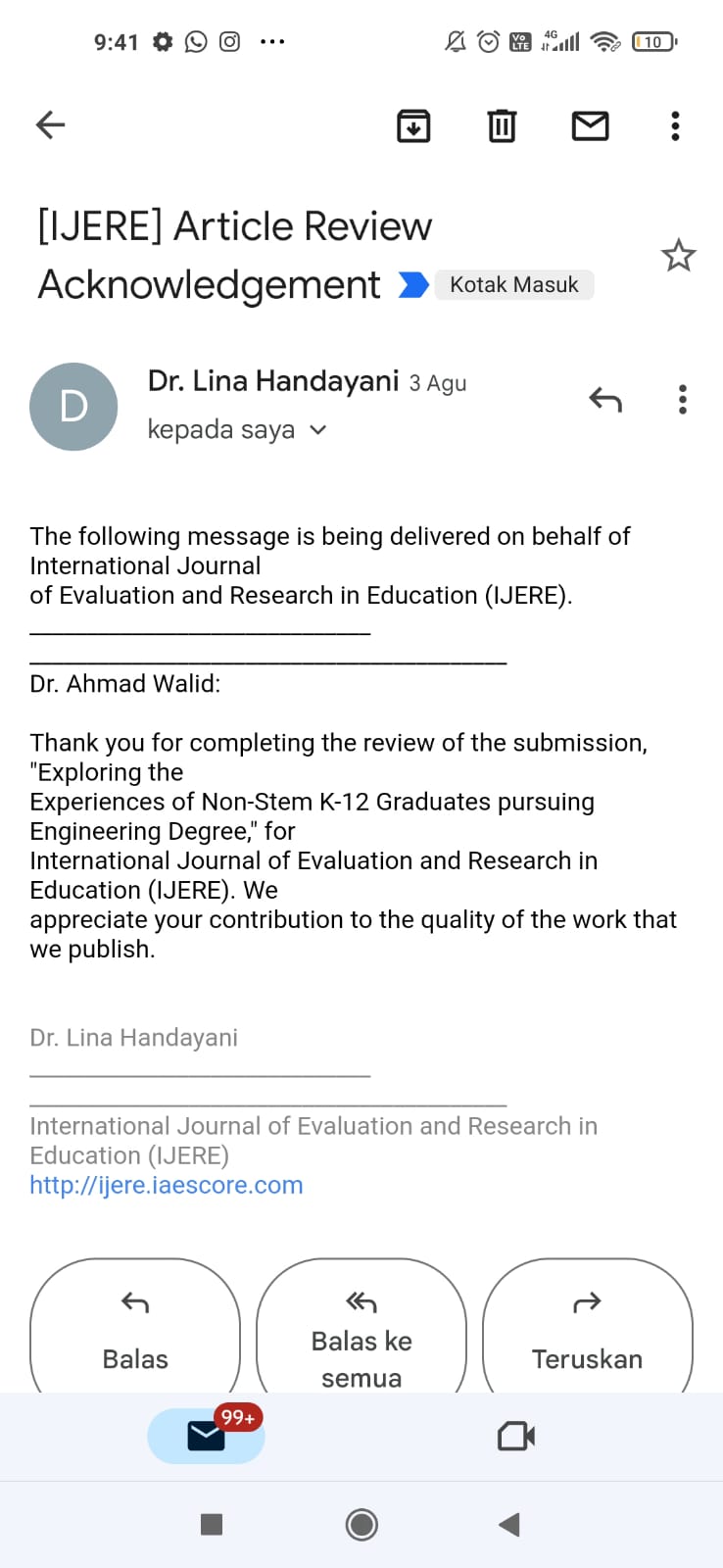Open message options beside the sender
723x1568 pixels.
pyautogui.click(x=683, y=399)
